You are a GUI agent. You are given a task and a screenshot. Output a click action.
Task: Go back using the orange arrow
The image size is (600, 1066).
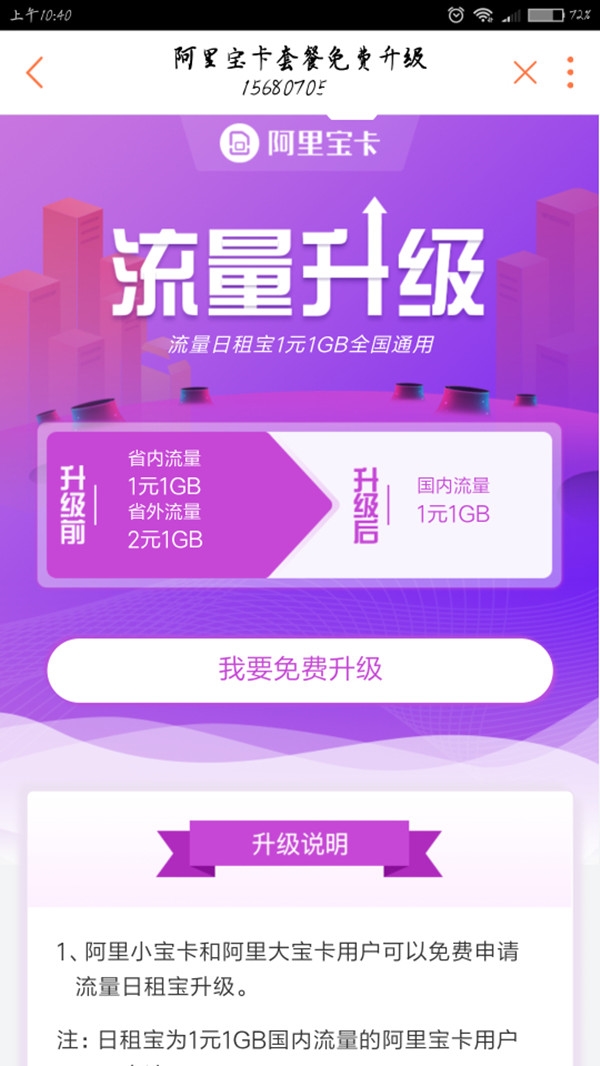35,73
